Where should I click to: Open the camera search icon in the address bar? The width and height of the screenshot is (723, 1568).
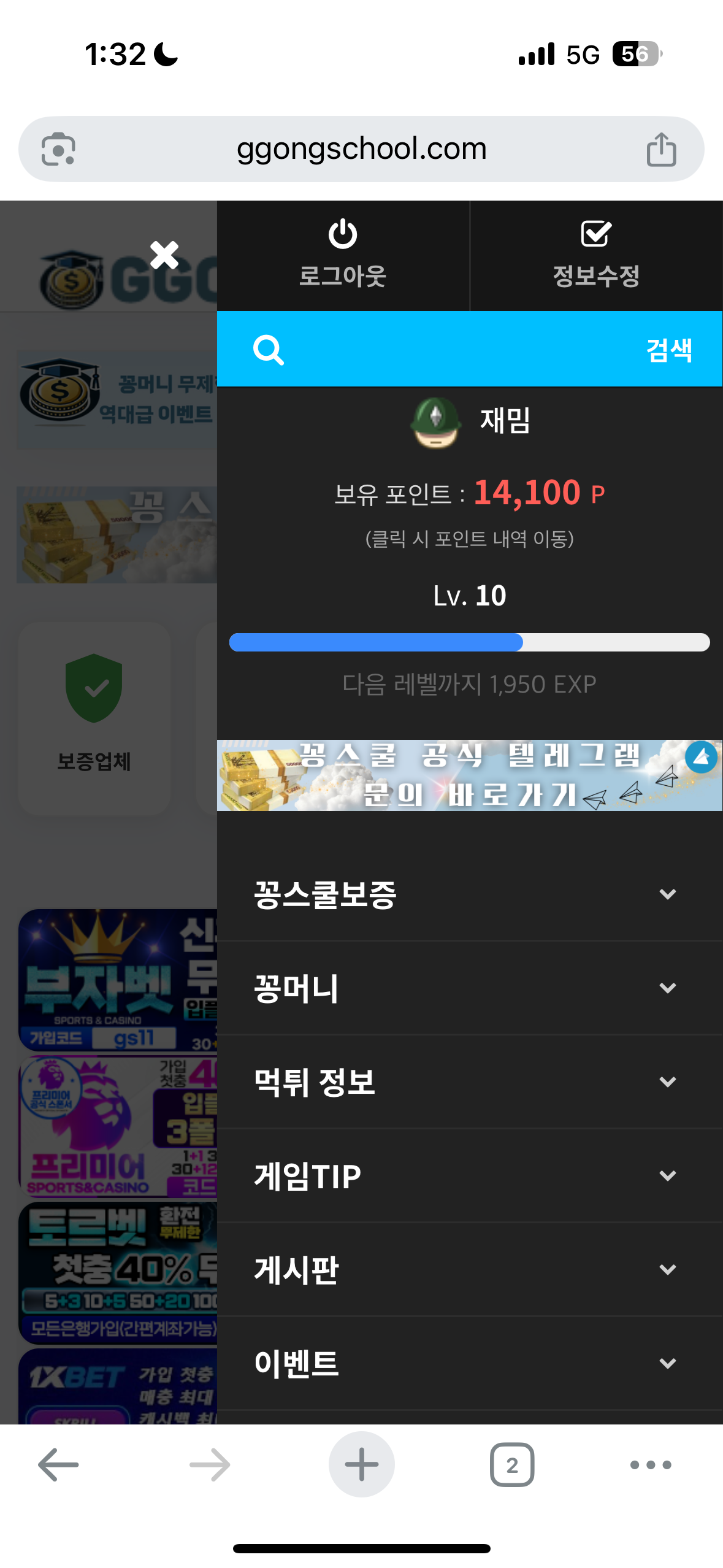coord(58,150)
